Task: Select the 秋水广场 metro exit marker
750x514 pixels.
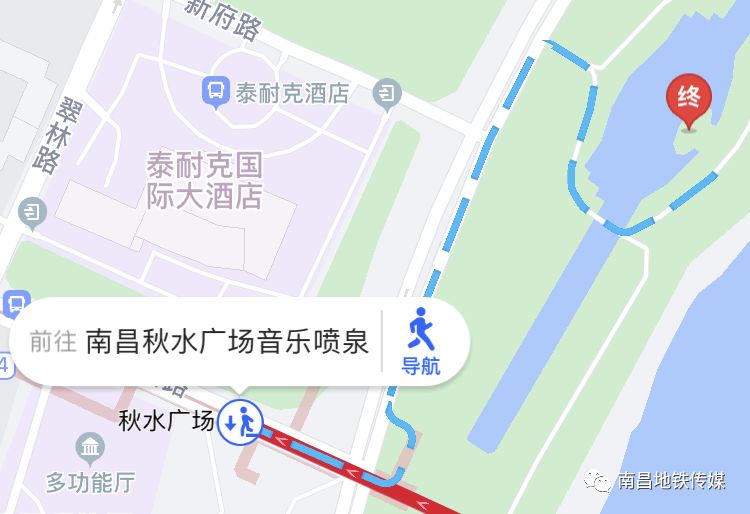Action: point(241,423)
